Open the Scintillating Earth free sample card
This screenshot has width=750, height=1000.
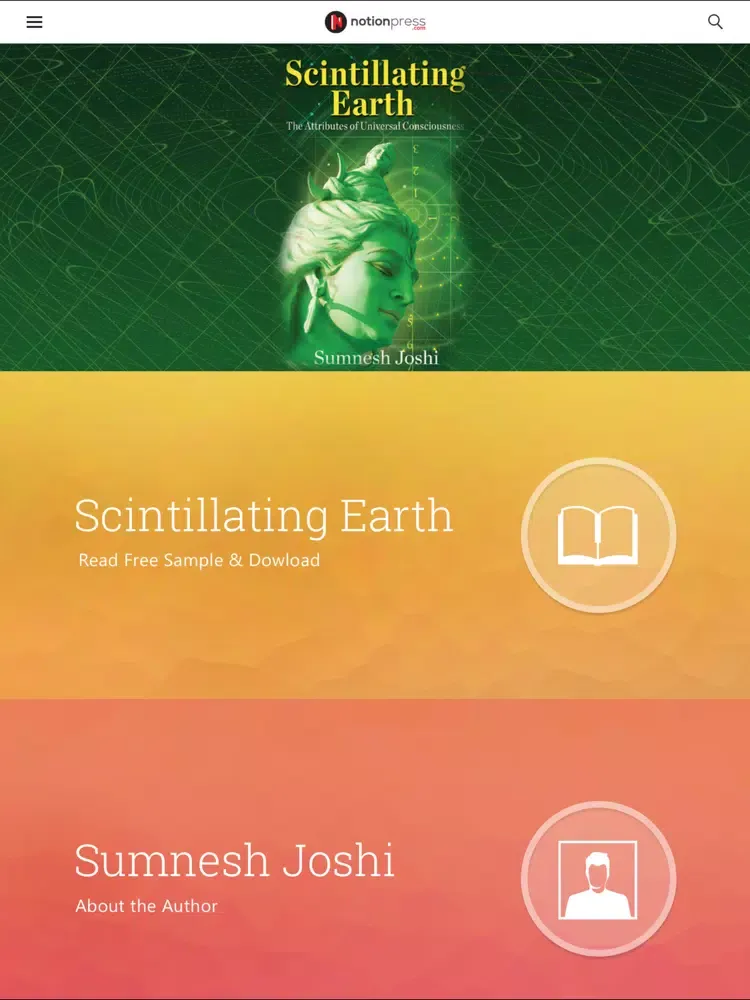[264, 532]
